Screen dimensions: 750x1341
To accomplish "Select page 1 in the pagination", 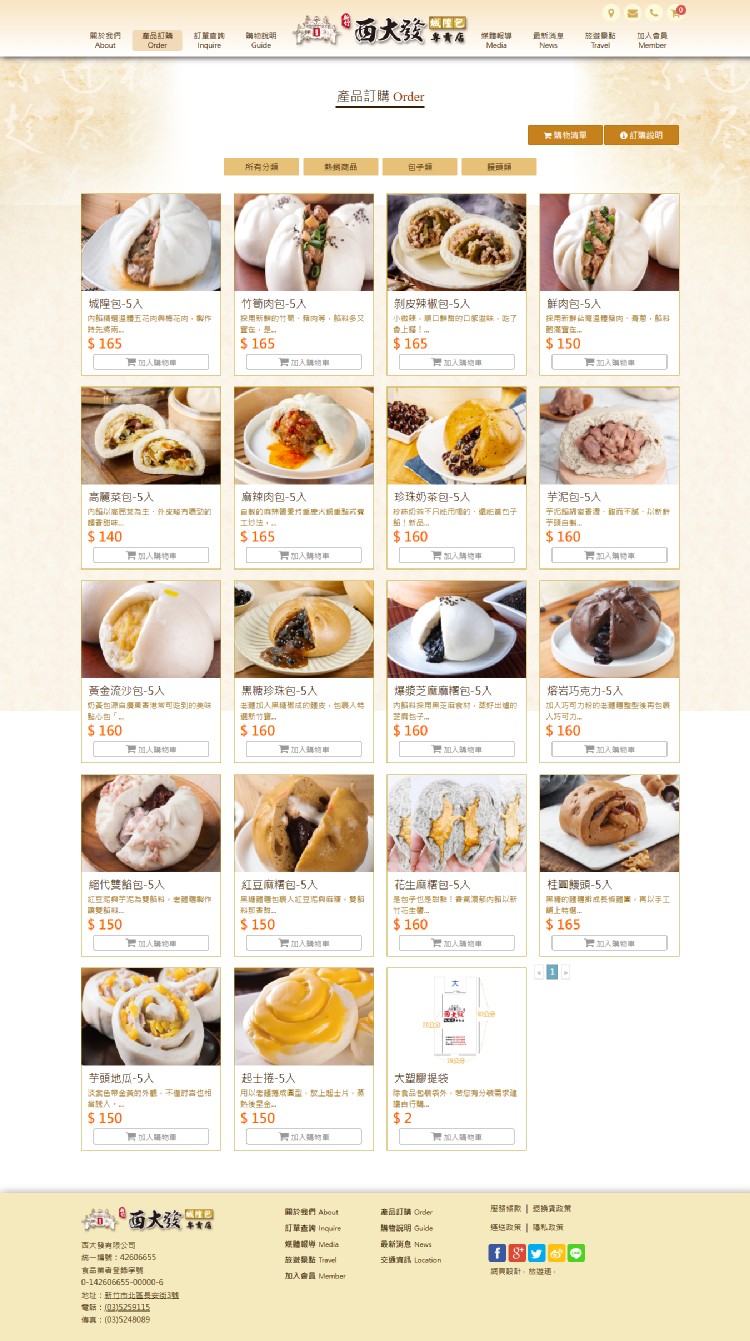I will 552,971.
